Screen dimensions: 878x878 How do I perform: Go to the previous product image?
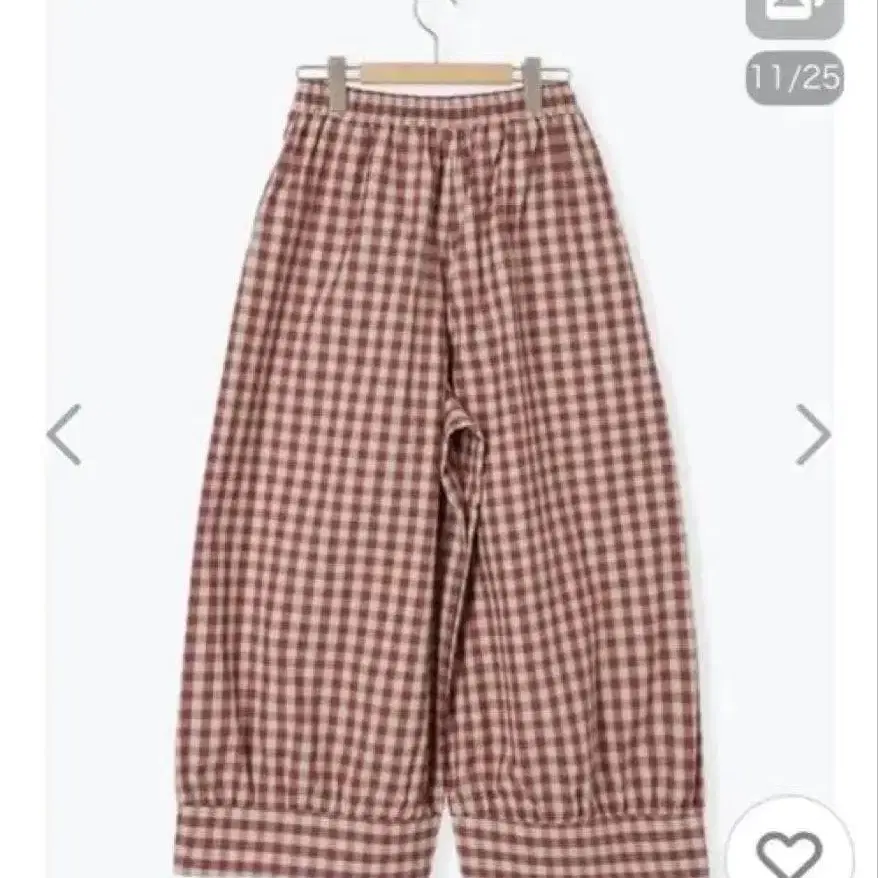[x=64, y=434]
